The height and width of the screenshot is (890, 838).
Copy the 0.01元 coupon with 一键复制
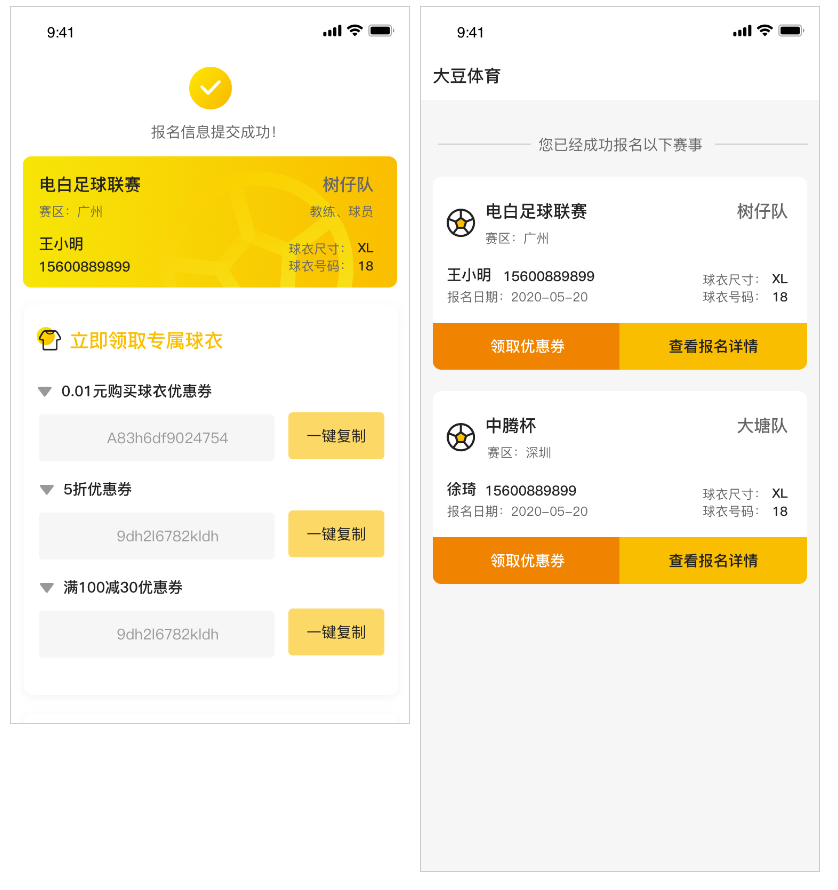(x=336, y=437)
